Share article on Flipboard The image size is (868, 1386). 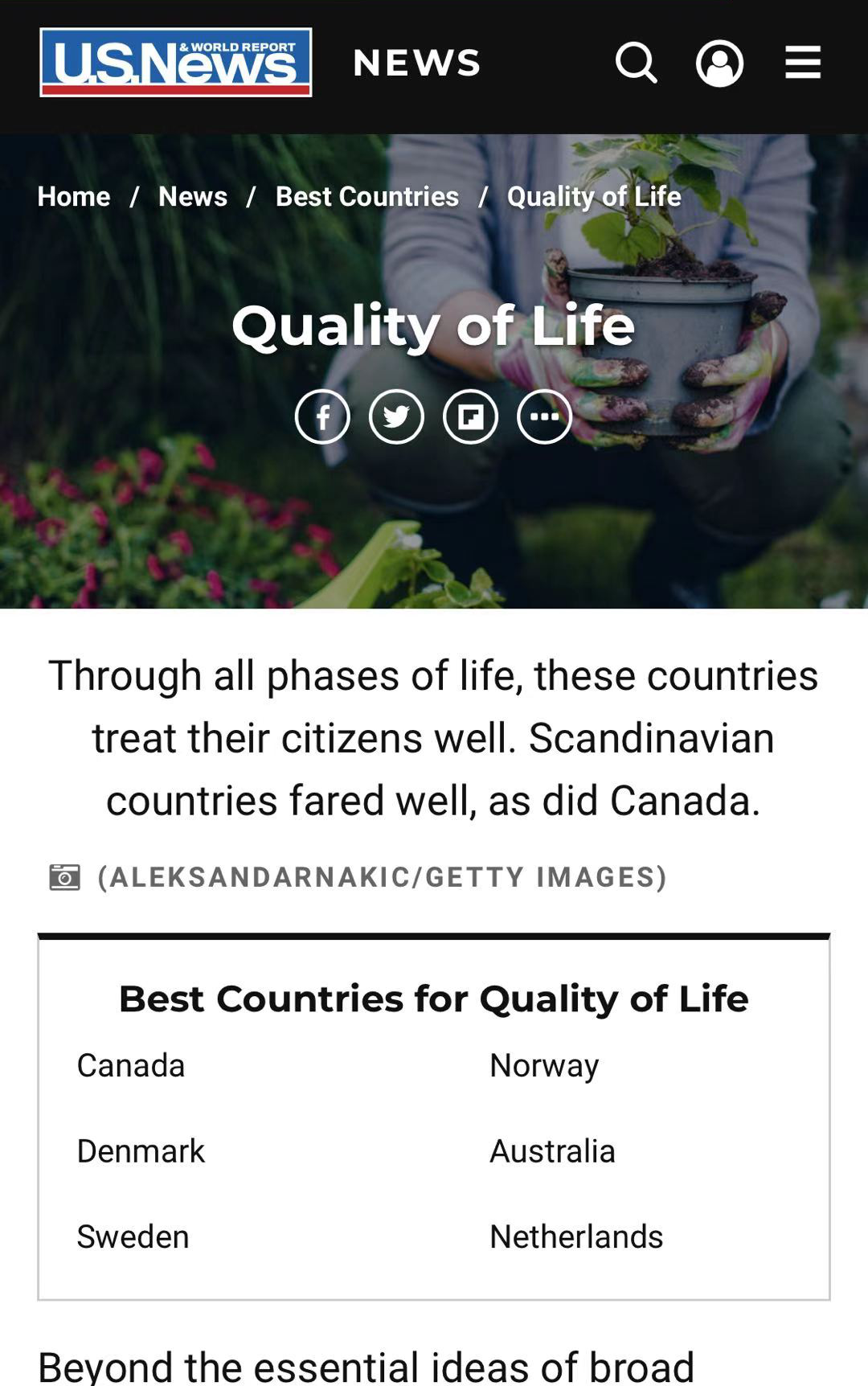tap(470, 416)
